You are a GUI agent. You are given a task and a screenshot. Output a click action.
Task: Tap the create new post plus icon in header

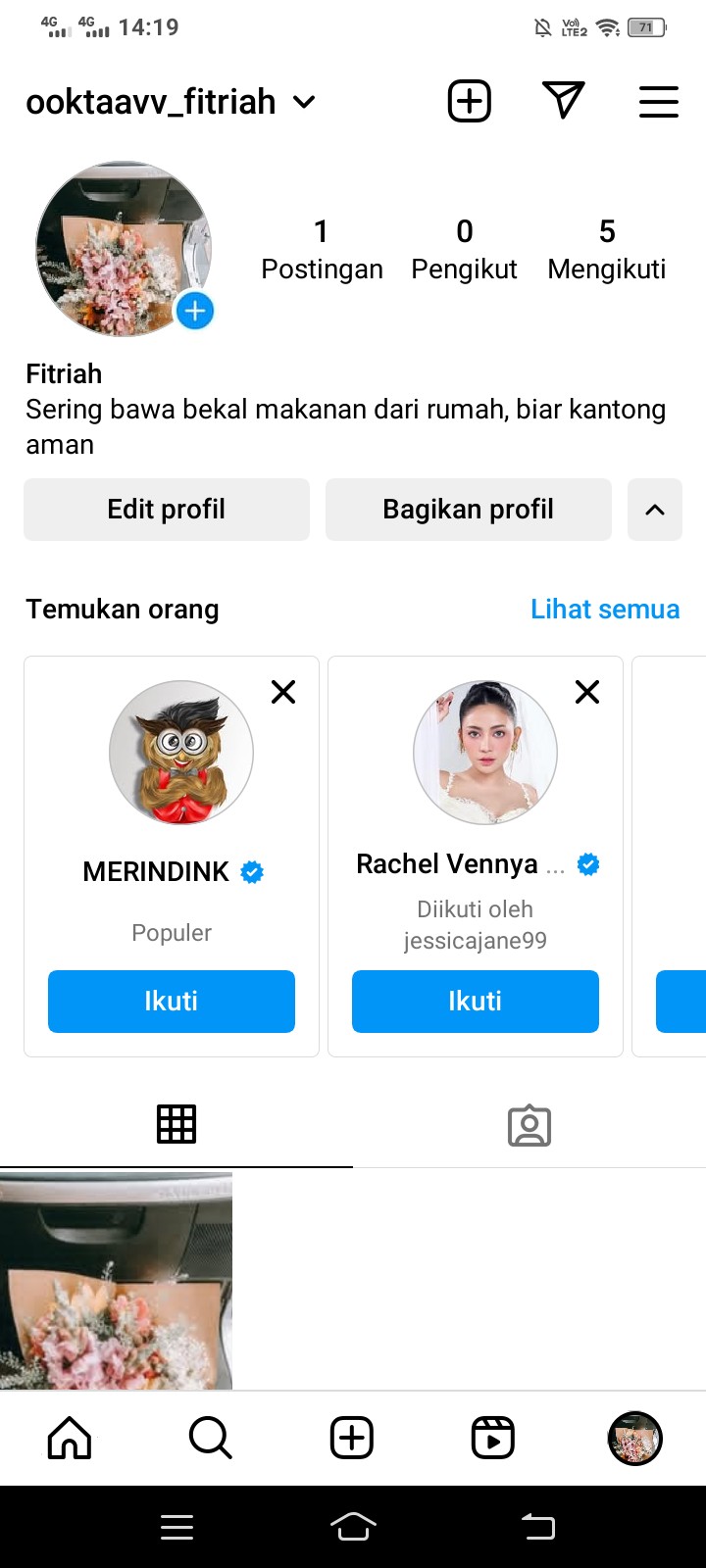[x=470, y=101]
